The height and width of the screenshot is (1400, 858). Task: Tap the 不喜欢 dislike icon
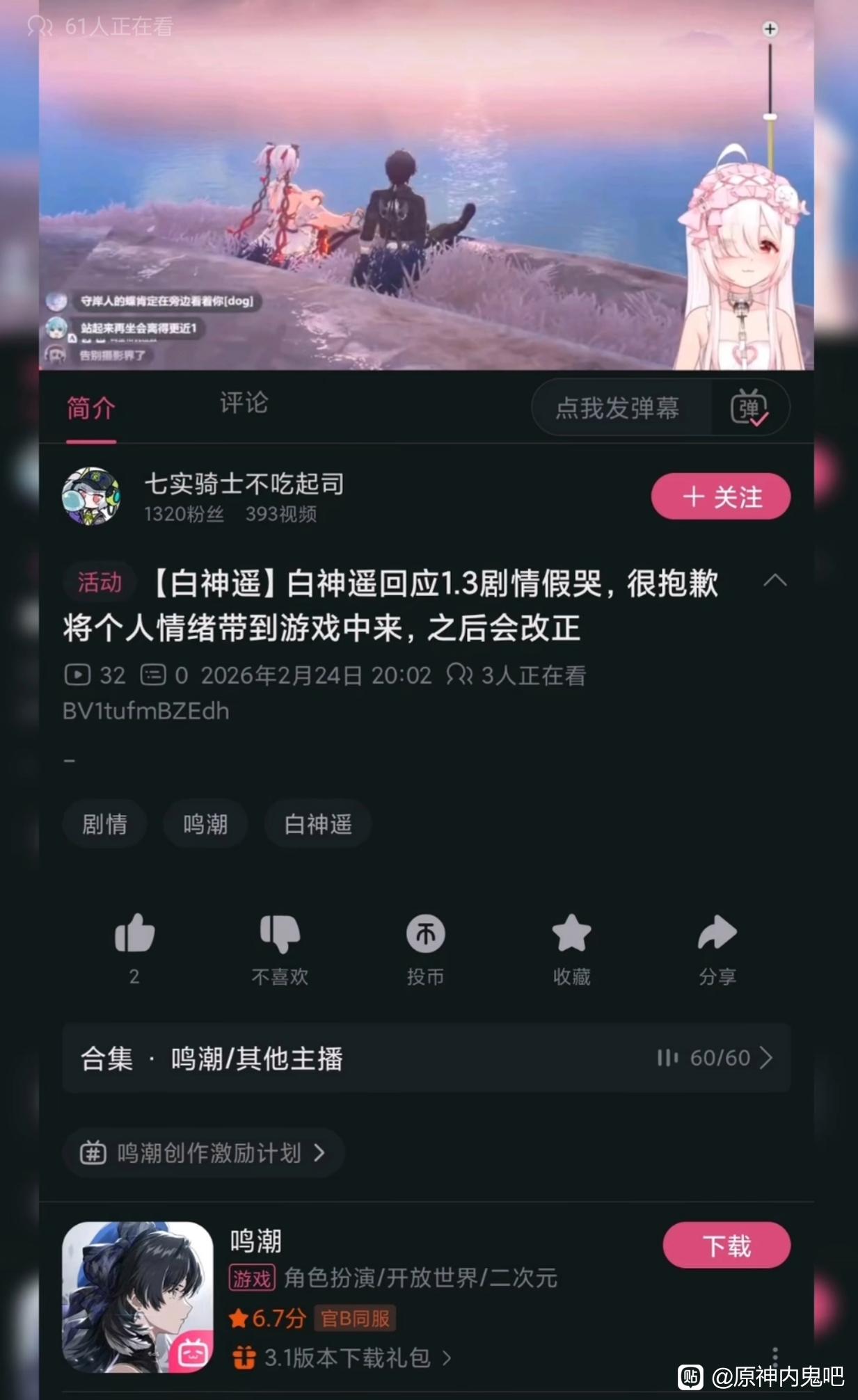pyautogui.click(x=280, y=933)
